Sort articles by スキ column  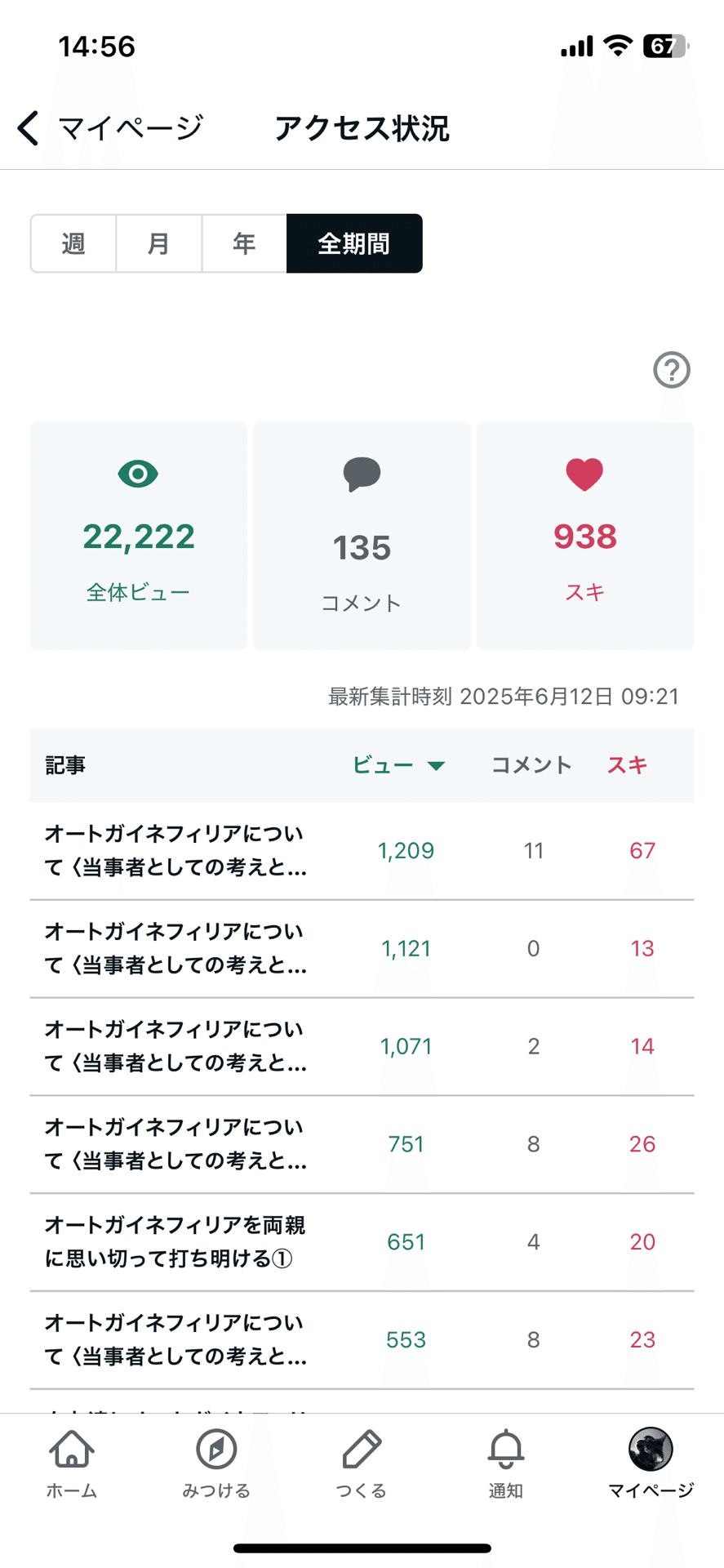[x=627, y=765]
